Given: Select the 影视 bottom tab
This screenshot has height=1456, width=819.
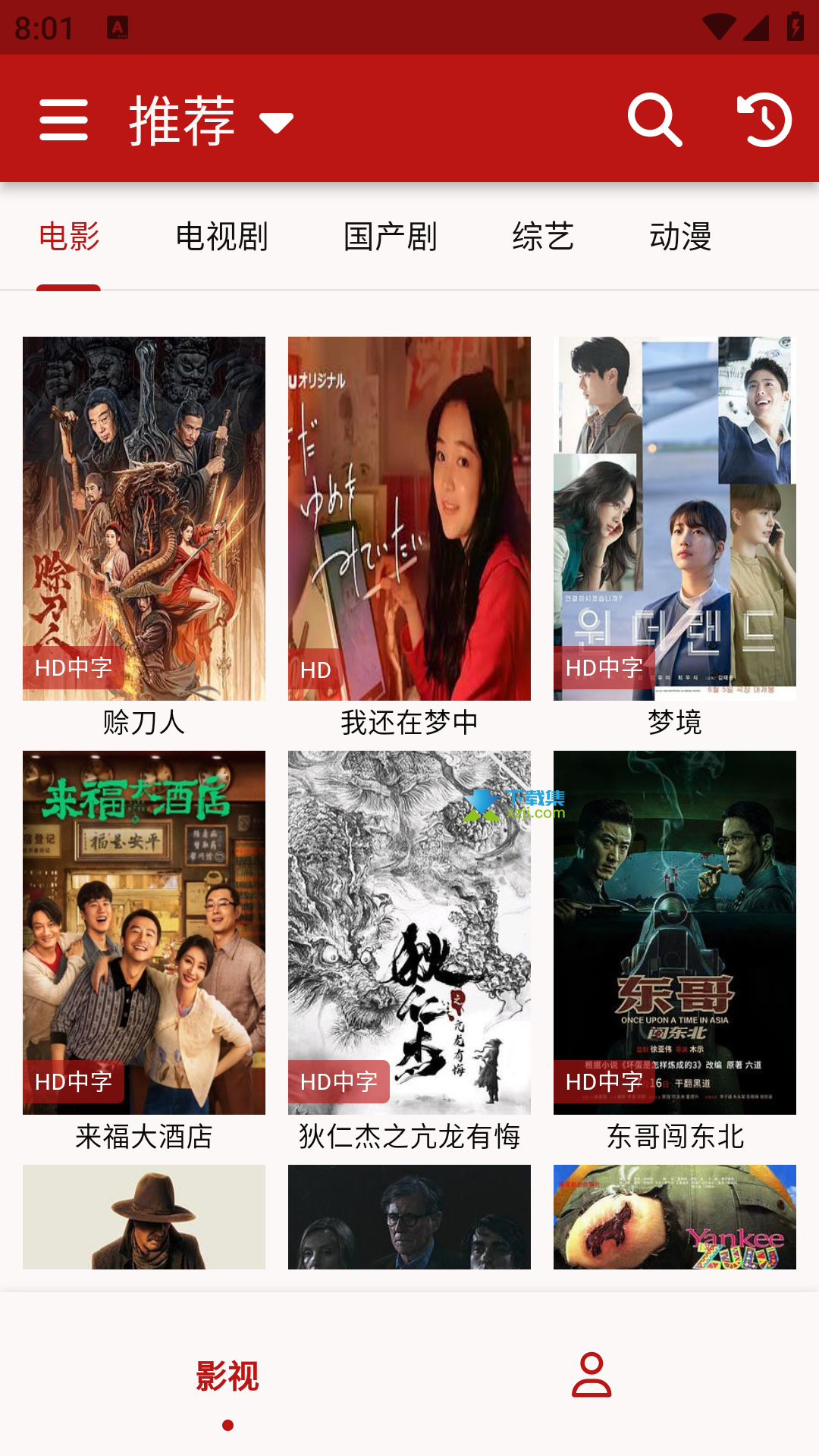Looking at the screenshot, I should point(227,1376).
